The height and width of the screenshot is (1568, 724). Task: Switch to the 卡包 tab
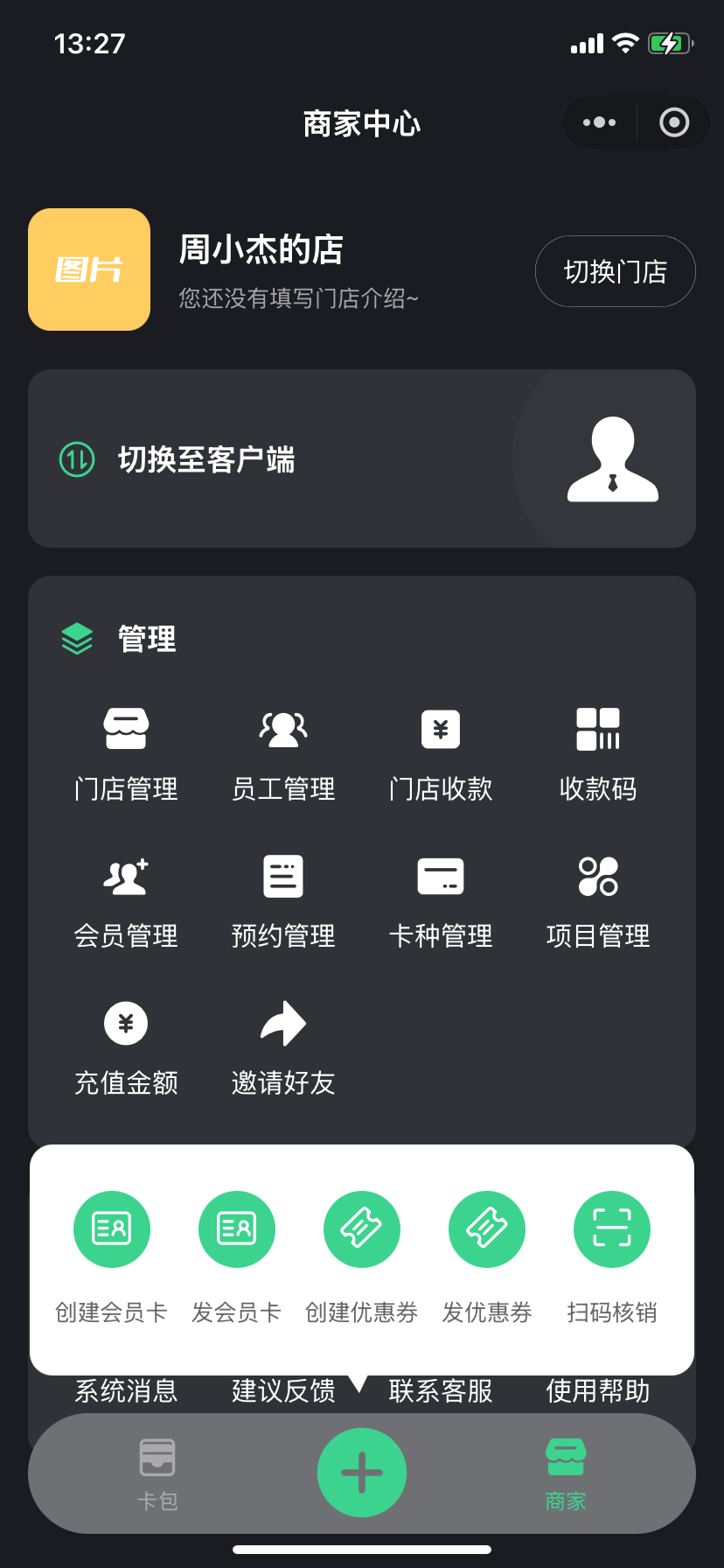tap(157, 1475)
